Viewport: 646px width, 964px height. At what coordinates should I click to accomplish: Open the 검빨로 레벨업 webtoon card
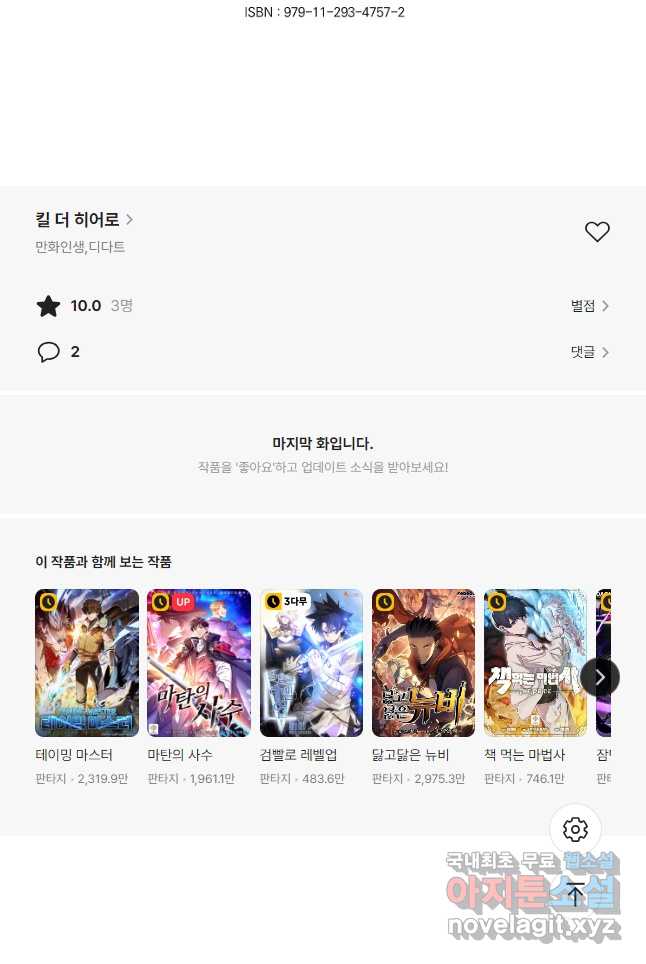pos(311,663)
